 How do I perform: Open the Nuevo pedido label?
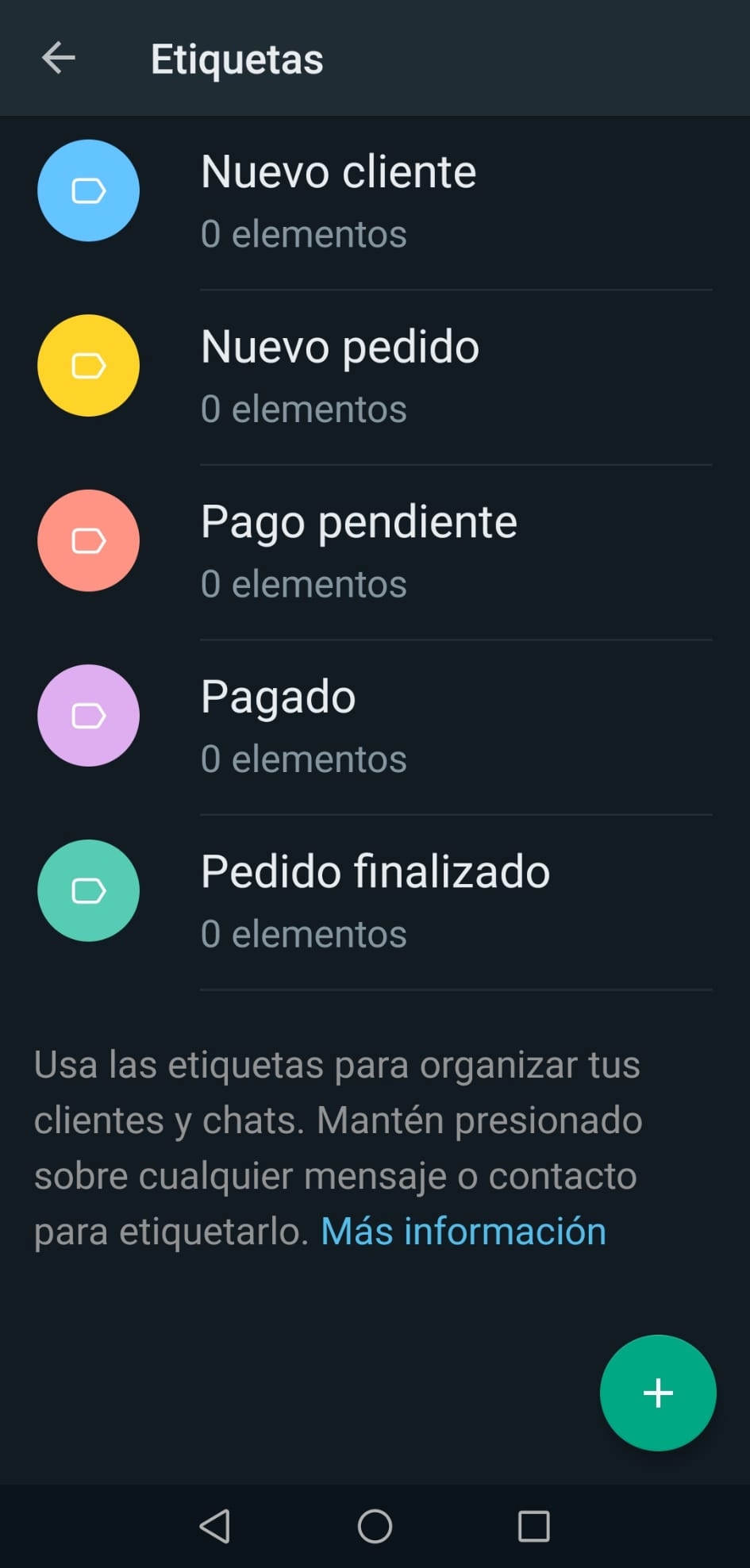tap(375, 378)
